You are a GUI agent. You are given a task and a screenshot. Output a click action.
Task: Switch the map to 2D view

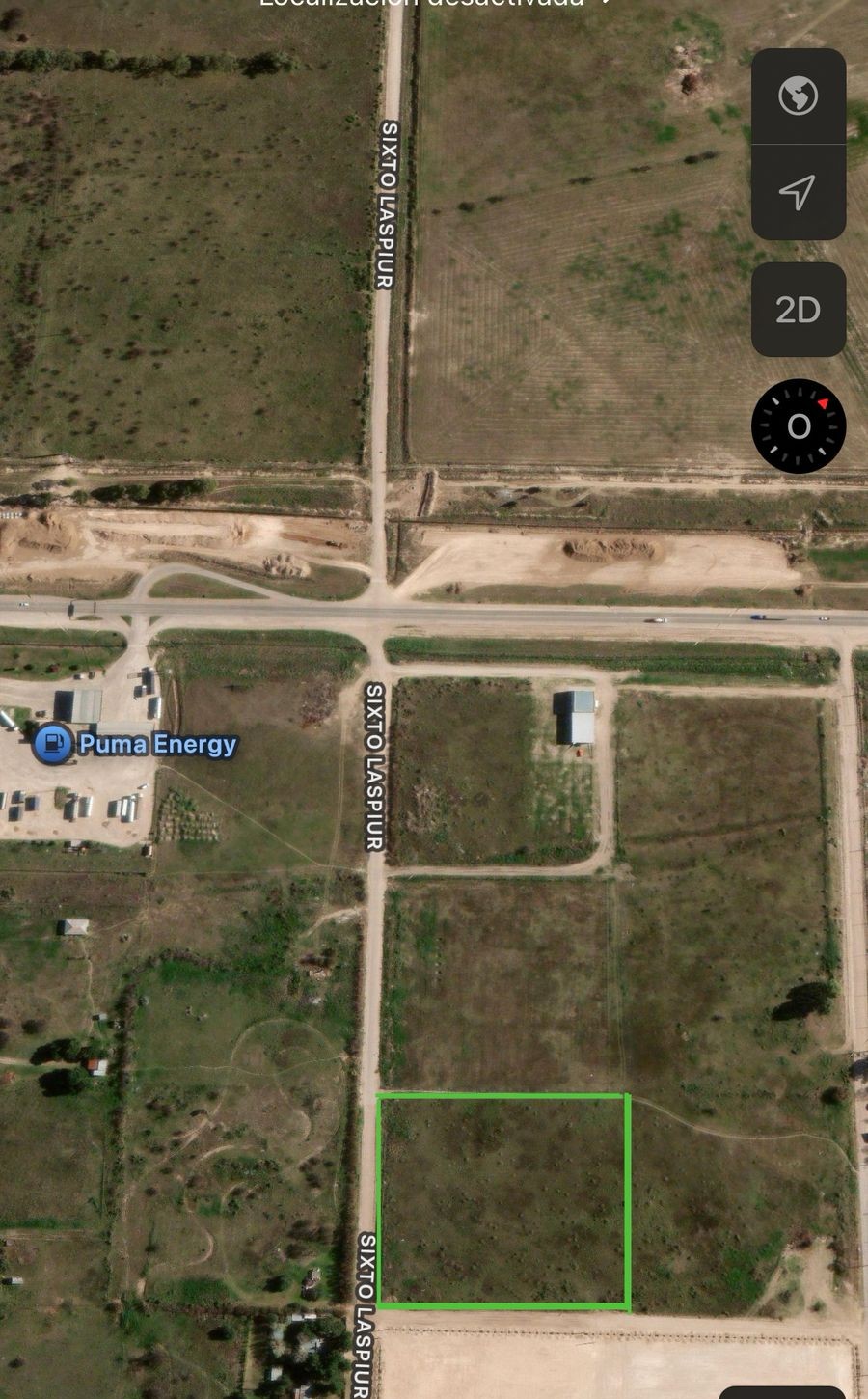799,310
